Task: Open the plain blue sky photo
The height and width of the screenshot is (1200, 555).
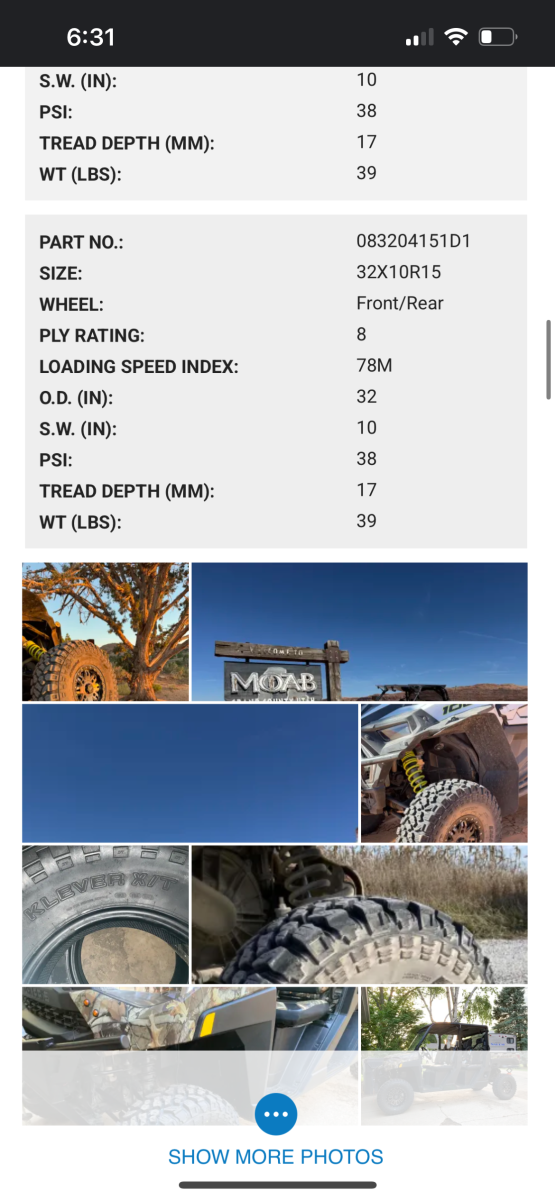Action: 190,773
